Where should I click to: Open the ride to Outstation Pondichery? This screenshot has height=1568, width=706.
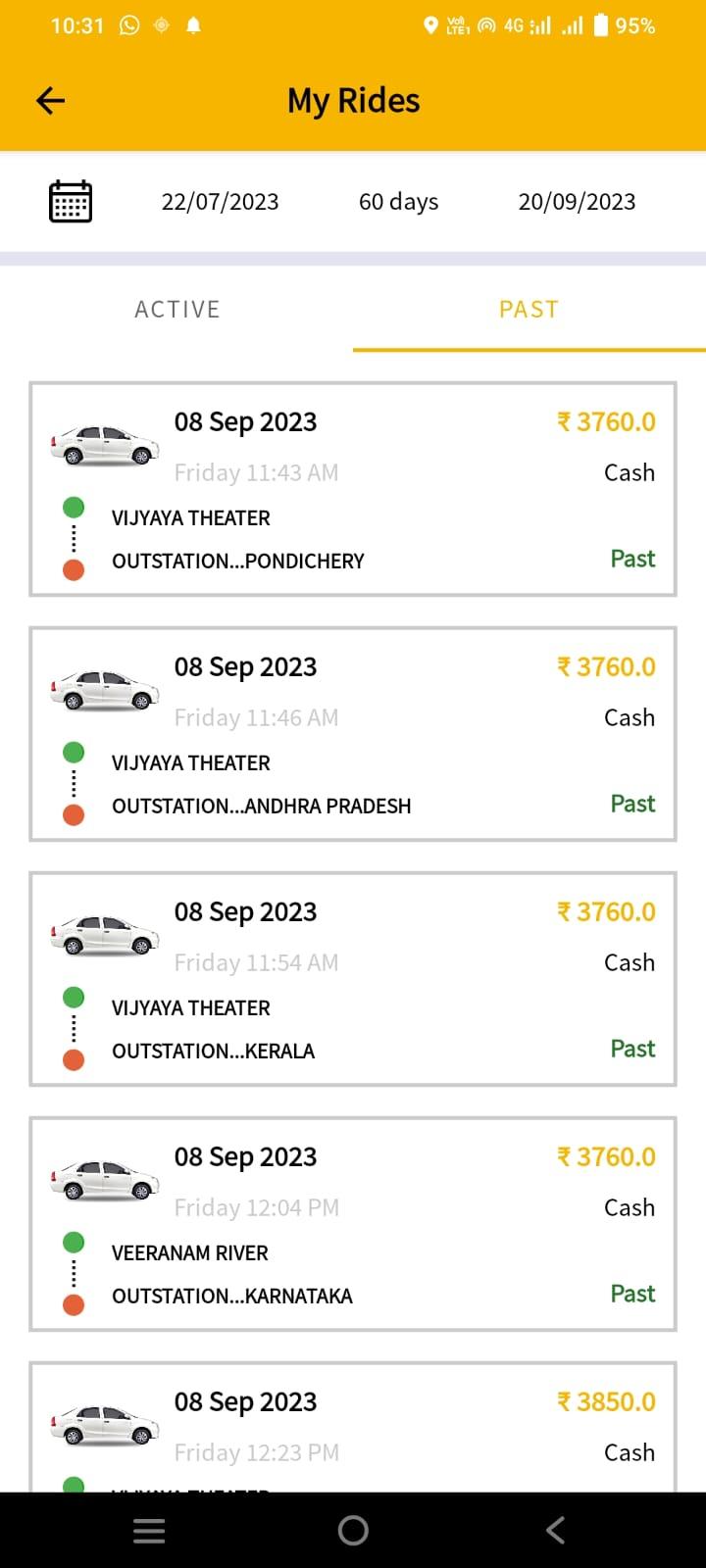pos(353,489)
